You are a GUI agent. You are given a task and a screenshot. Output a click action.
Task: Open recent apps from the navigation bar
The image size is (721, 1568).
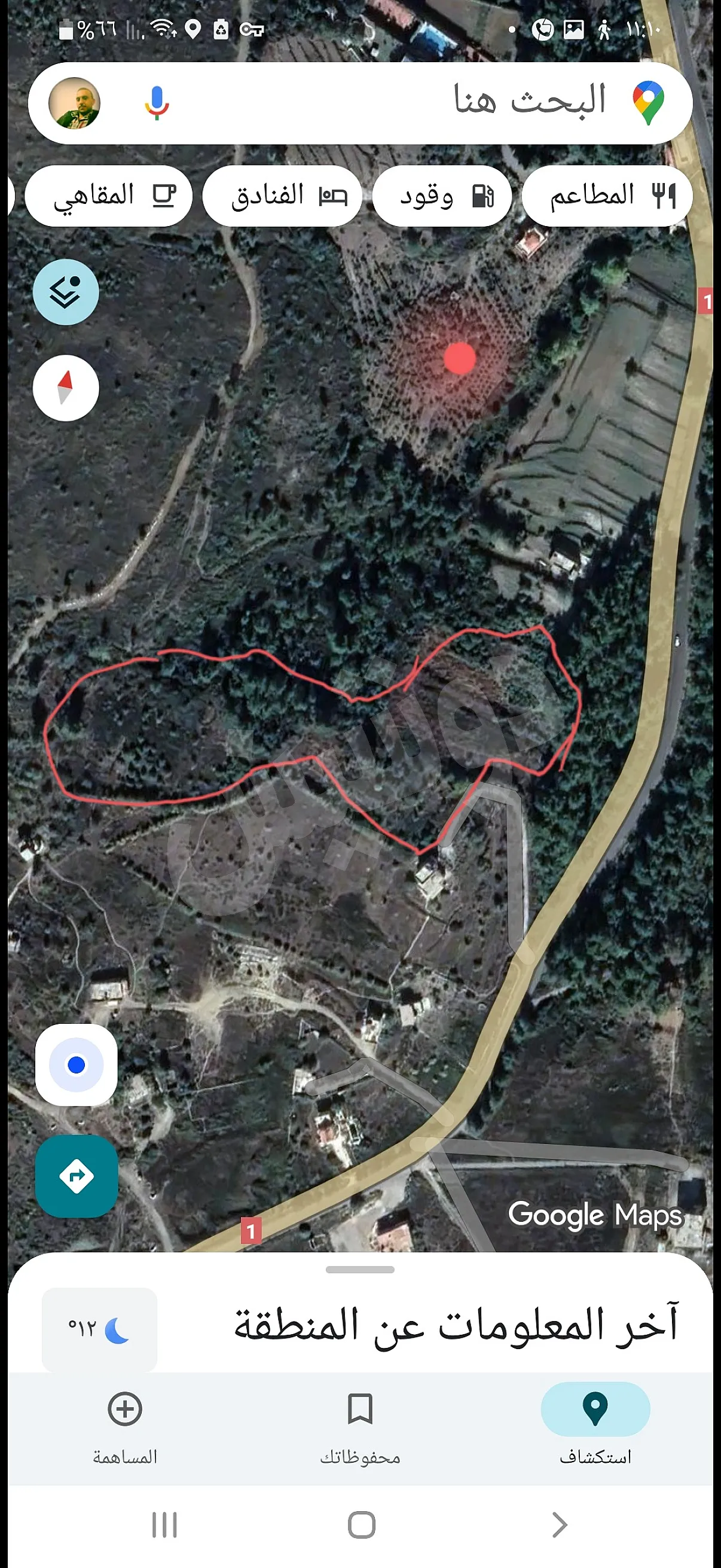pos(164,1525)
